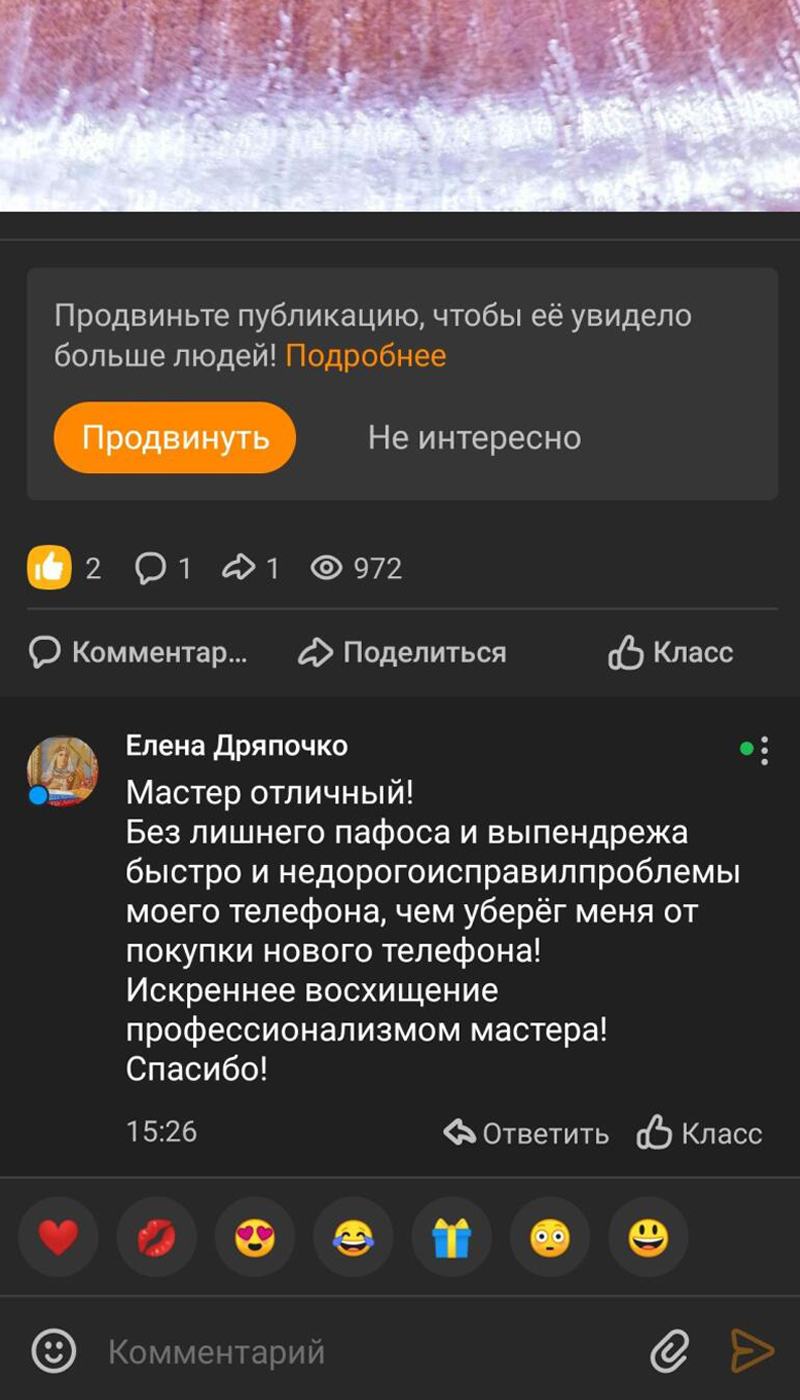The width and height of the screenshot is (800, 1400).
Task: React with the laughing tears emoji
Action: coord(353,1237)
